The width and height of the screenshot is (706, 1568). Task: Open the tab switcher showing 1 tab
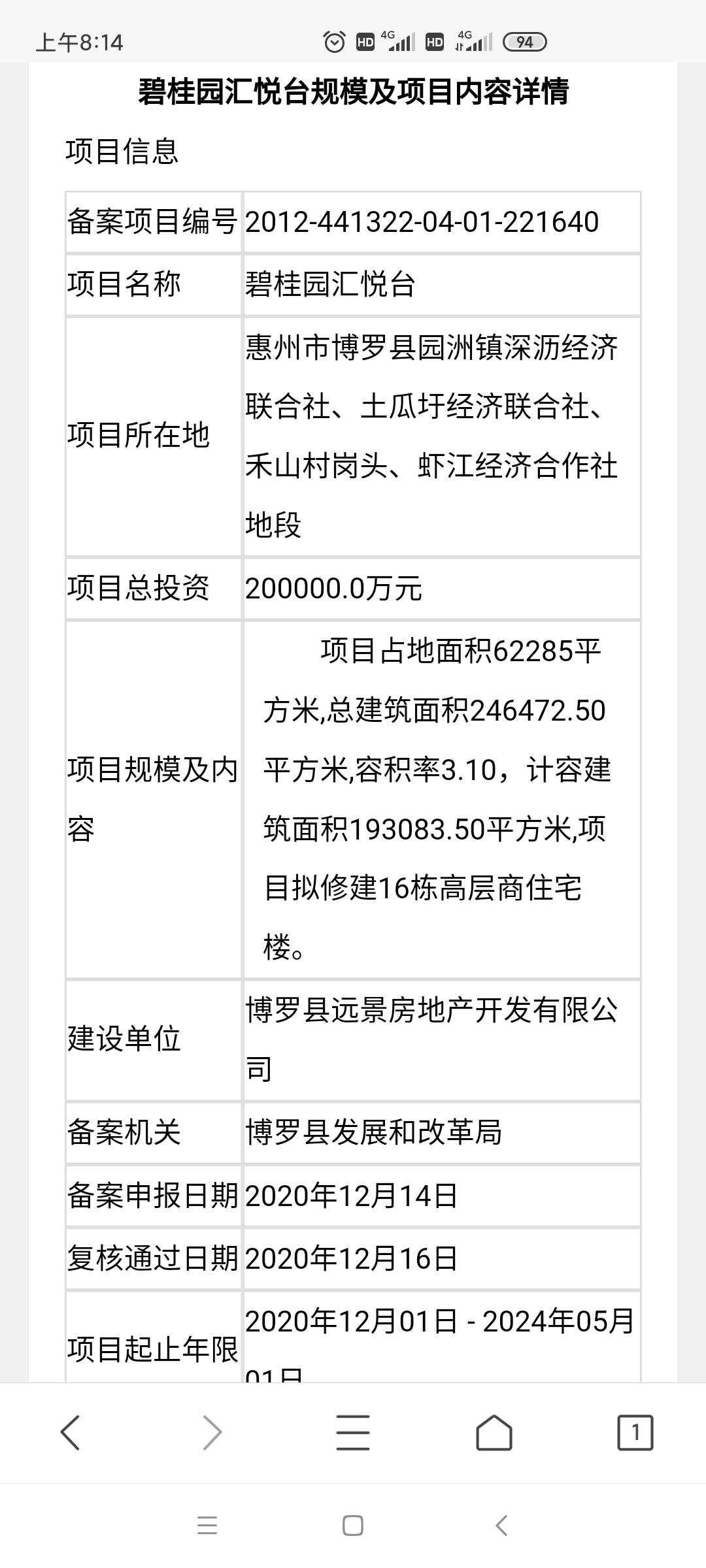[x=635, y=1432]
